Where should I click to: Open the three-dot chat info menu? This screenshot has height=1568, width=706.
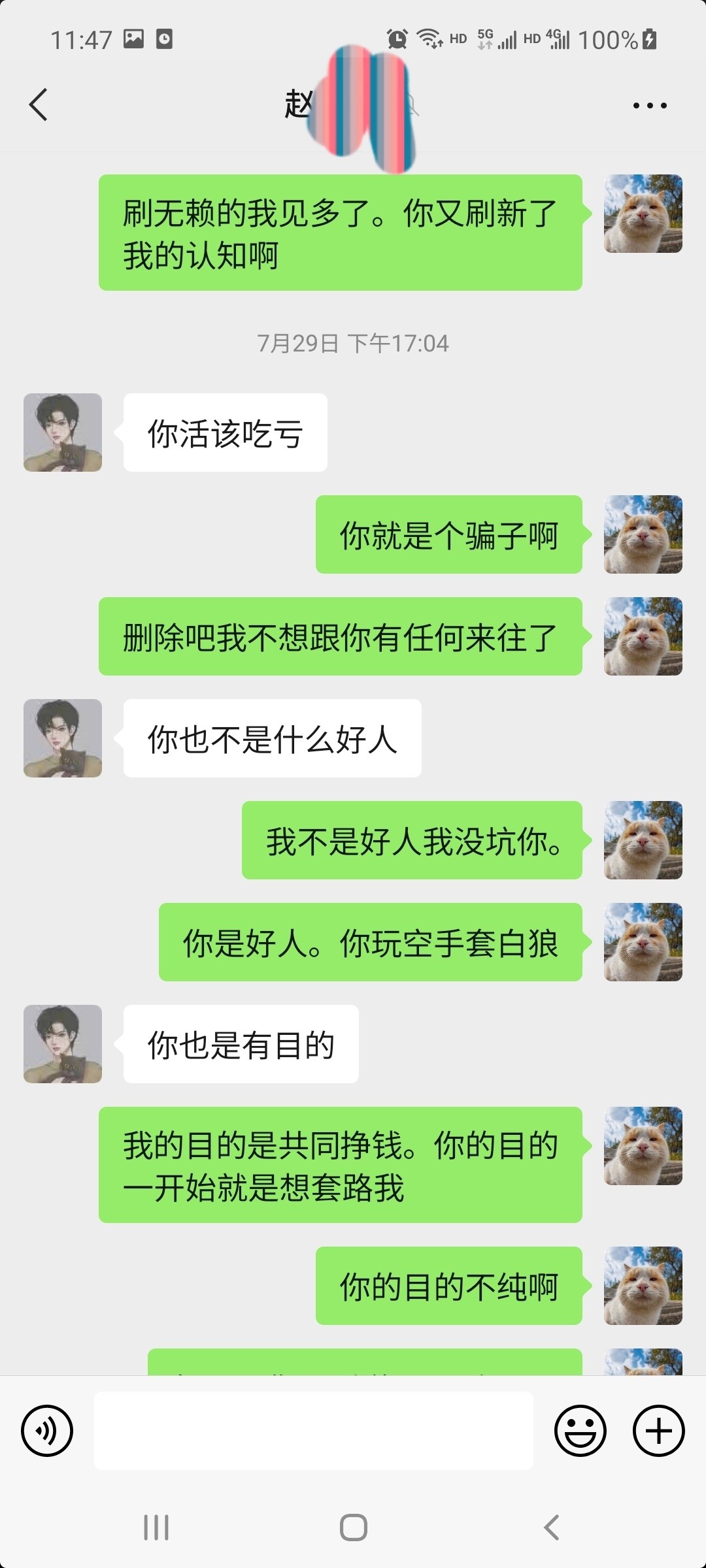(650, 105)
